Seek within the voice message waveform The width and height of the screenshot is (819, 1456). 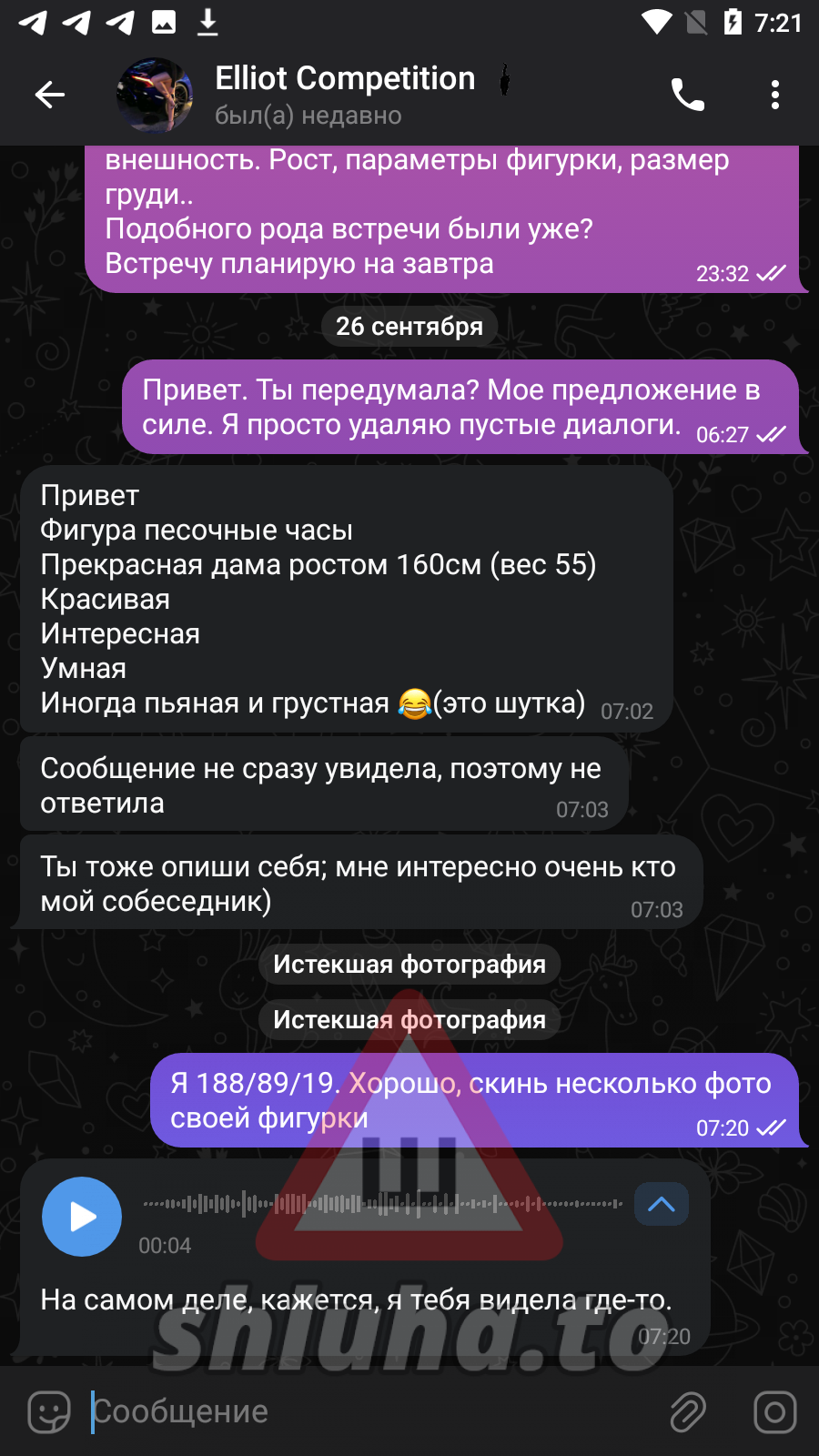(x=382, y=1204)
